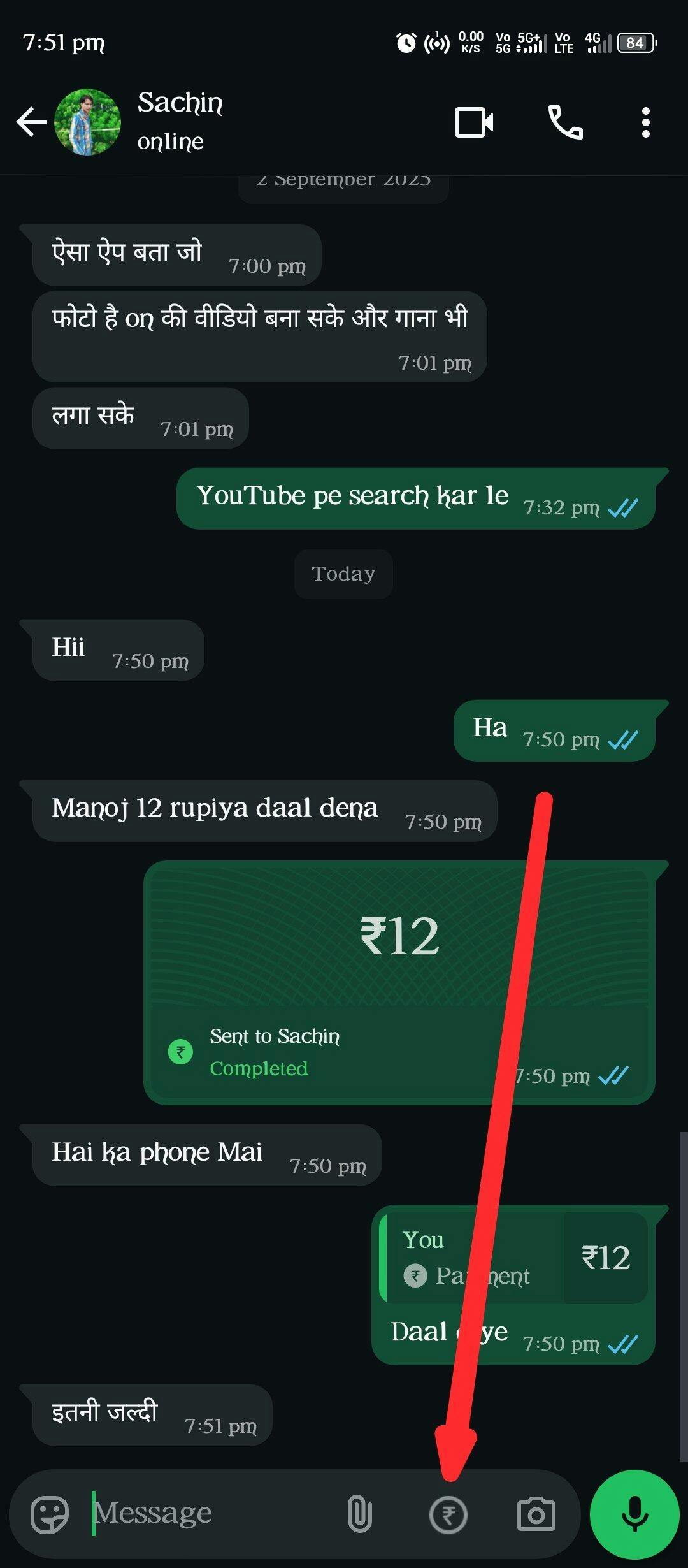Open Sachin's contact info from name
The image size is (688, 1568).
180,103
